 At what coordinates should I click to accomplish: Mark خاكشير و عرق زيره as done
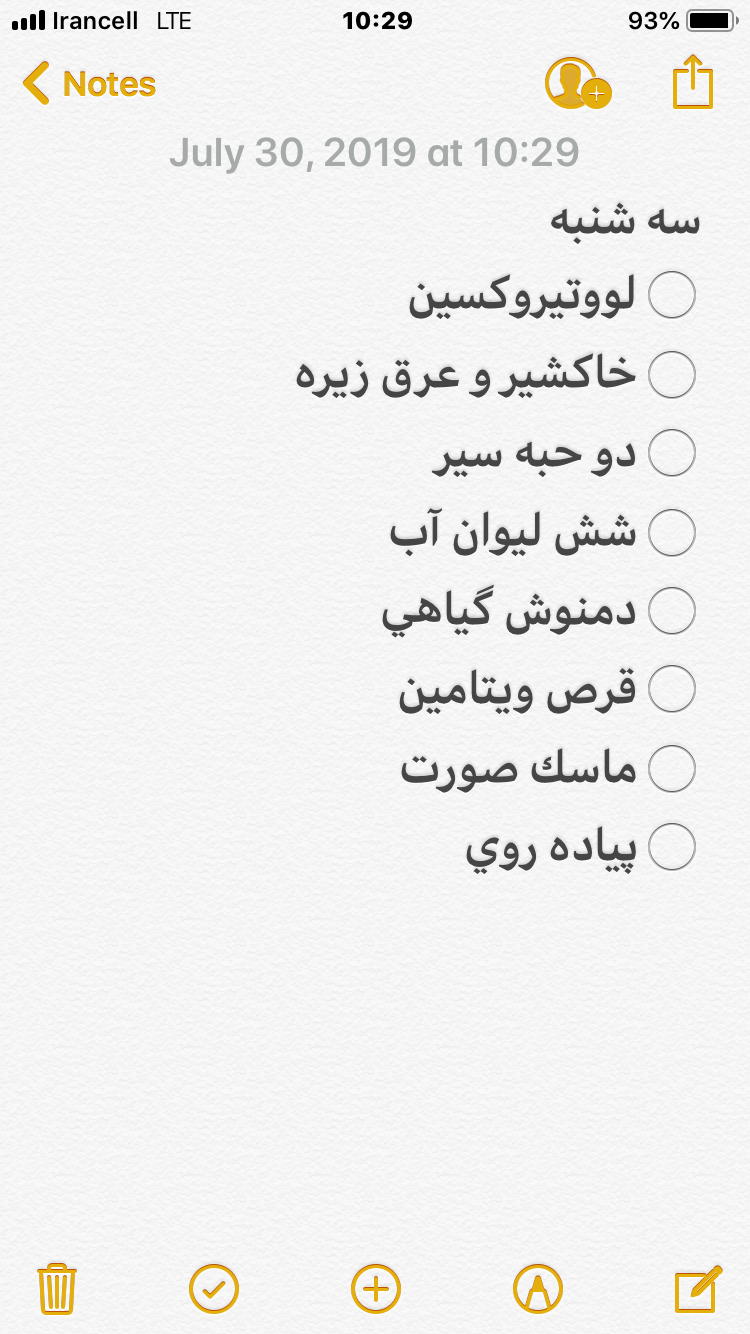672,375
